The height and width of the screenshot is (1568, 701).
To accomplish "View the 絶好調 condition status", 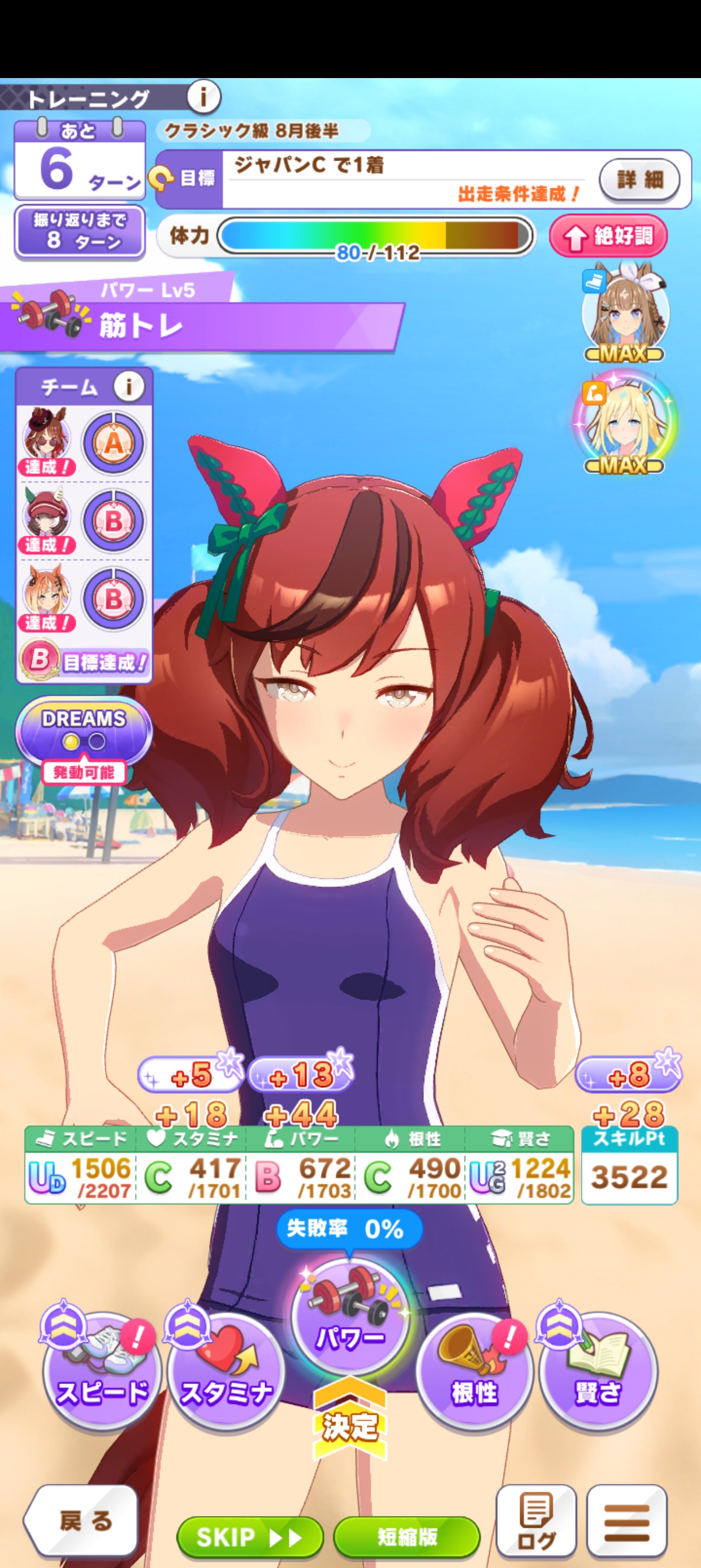I will coord(608,236).
